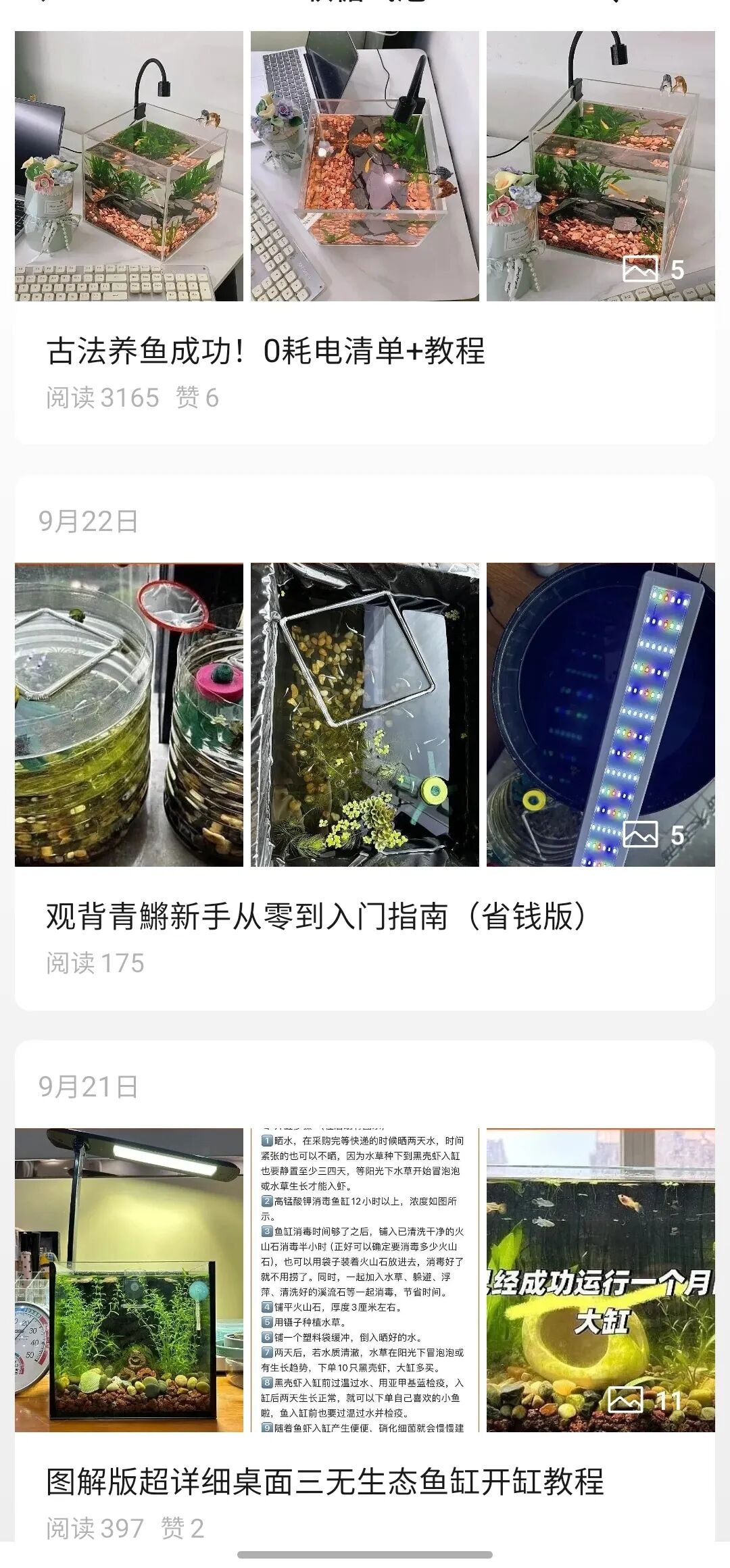Screen dimensions: 730x1568
Task: View first photo of the 观背青鳉 post
Action: pos(129,715)
